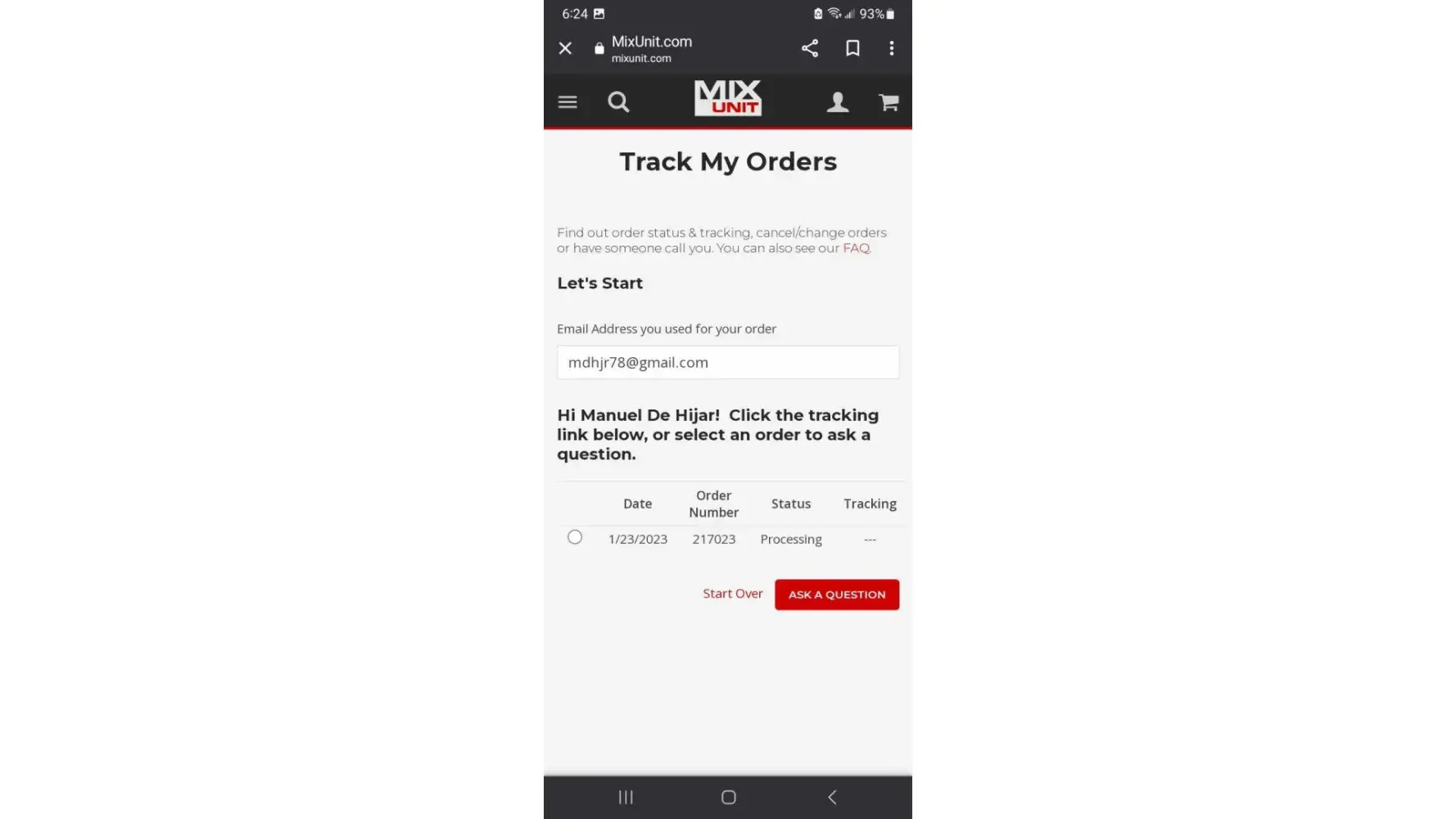Open the FAQ link
The width and height of the screenshot is (1456, 819).
pos(856,248)
